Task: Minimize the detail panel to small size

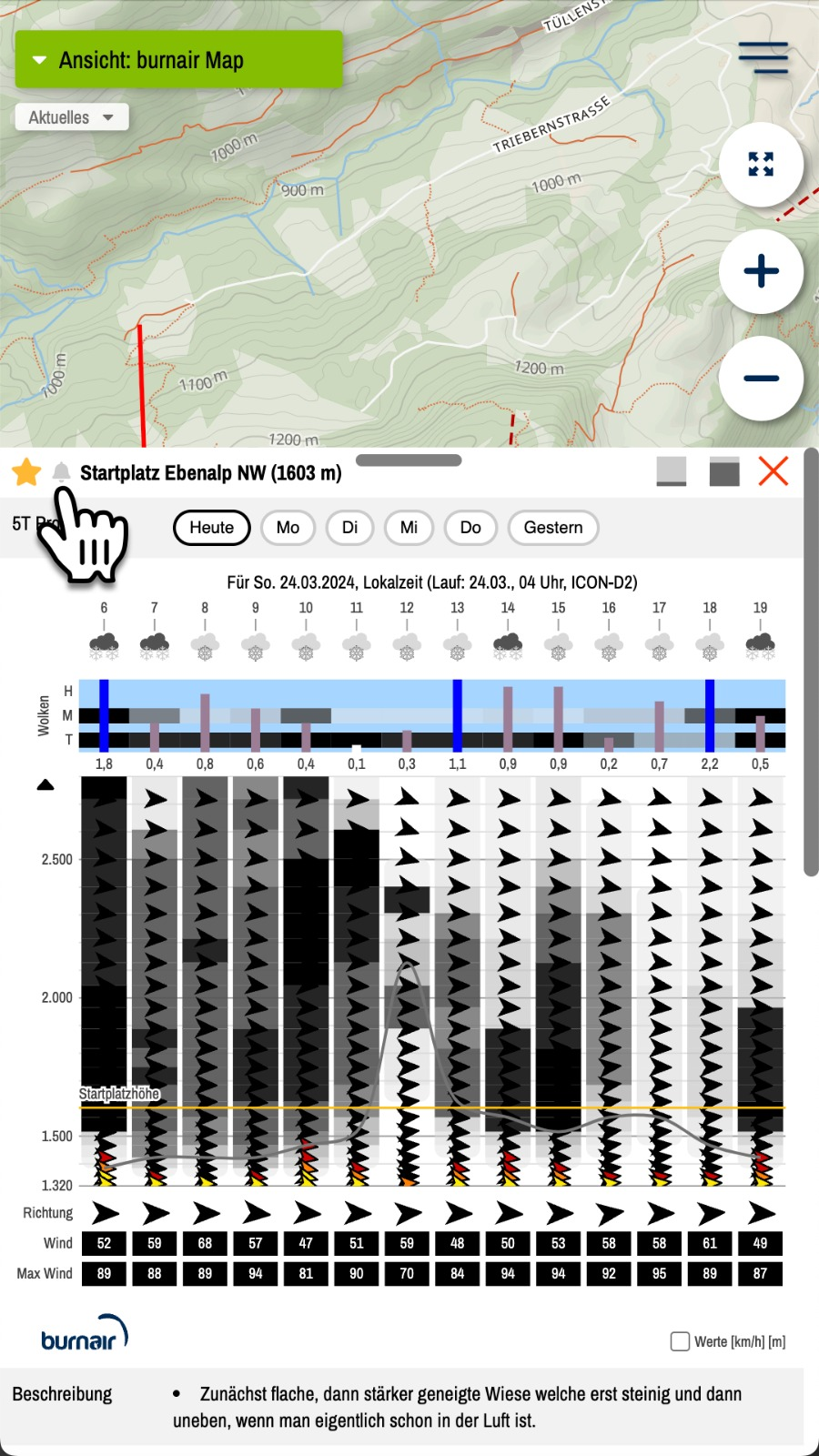Action: coord(672,471)
